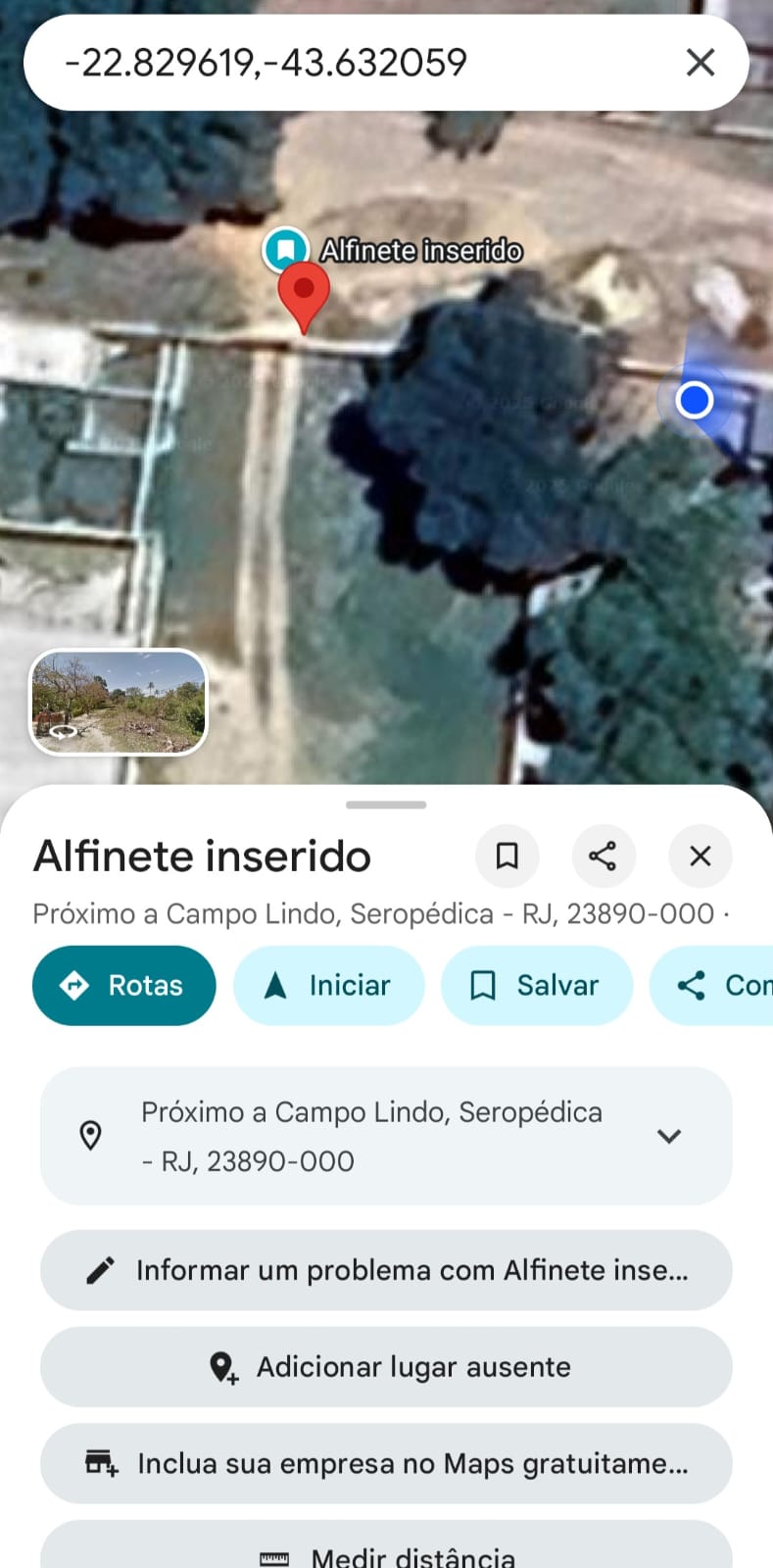Select Medir distância

coord(386,1553)
